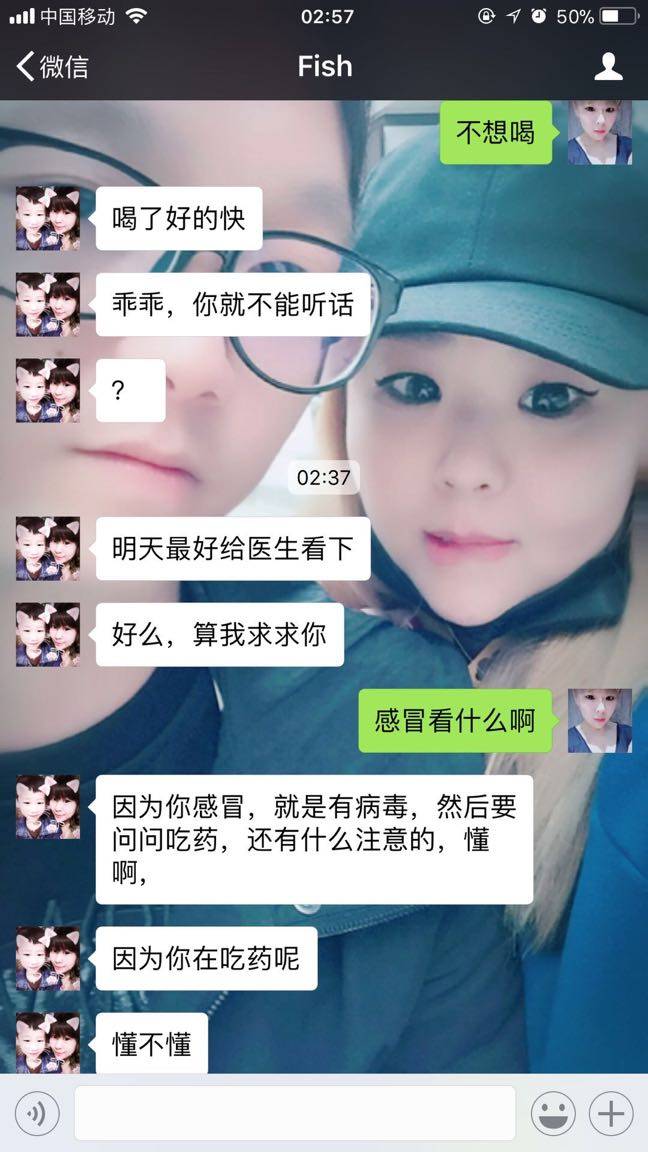Open the emoji sticker panel
The height and width of the screenshot is (1152, 648).
553,1113
